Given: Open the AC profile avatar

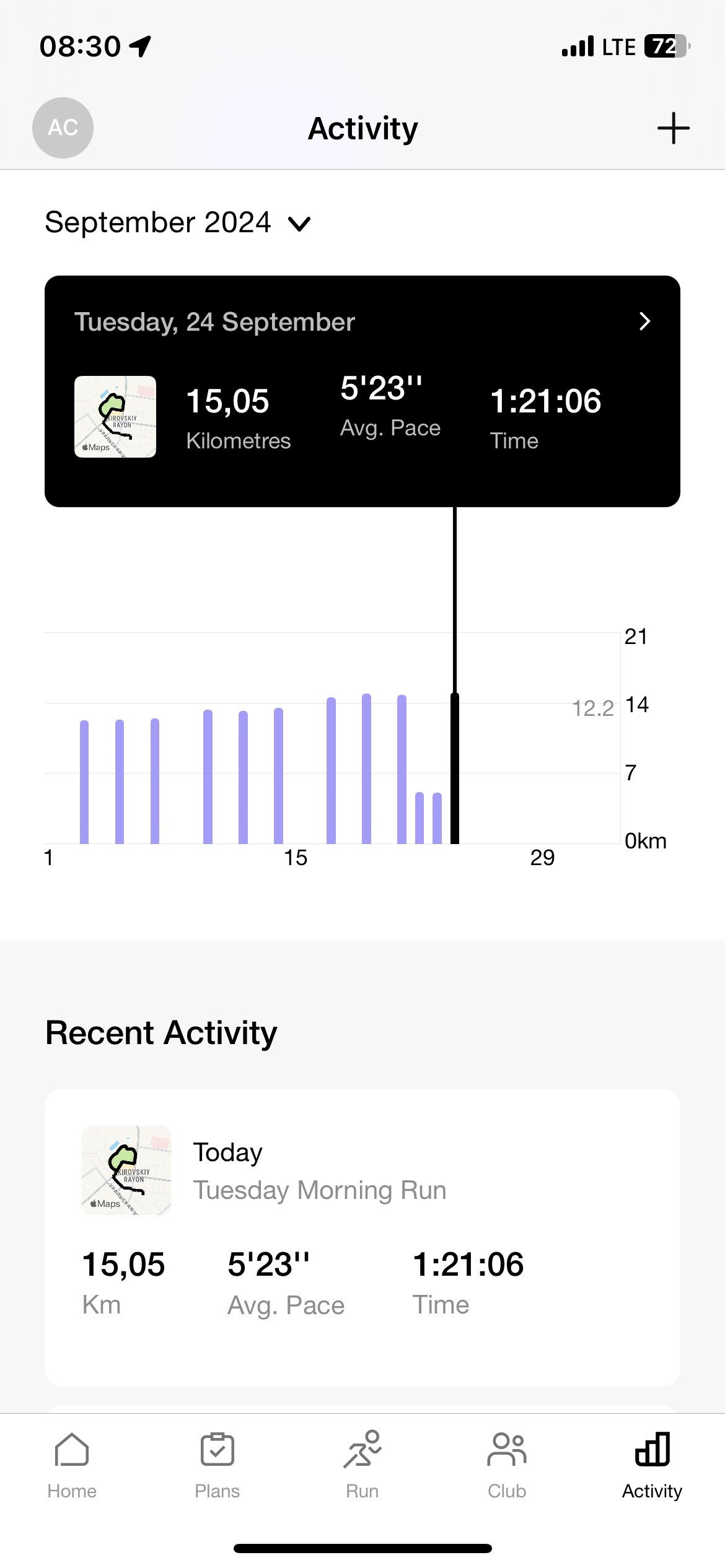Looking at the screenshot, I should (63, 128).
